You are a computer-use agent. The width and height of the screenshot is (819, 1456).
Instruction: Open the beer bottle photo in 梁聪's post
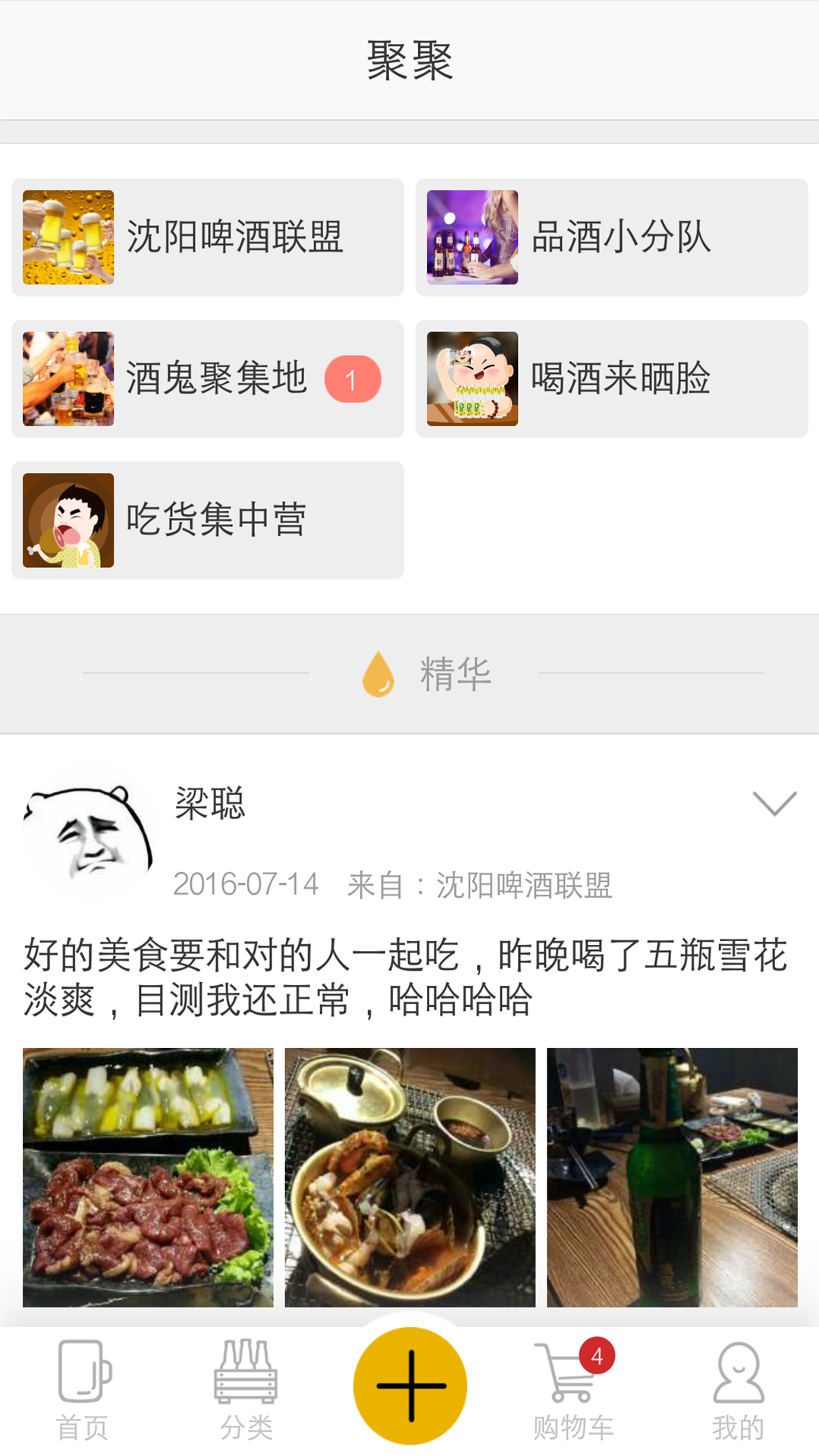click(672, 1177)
